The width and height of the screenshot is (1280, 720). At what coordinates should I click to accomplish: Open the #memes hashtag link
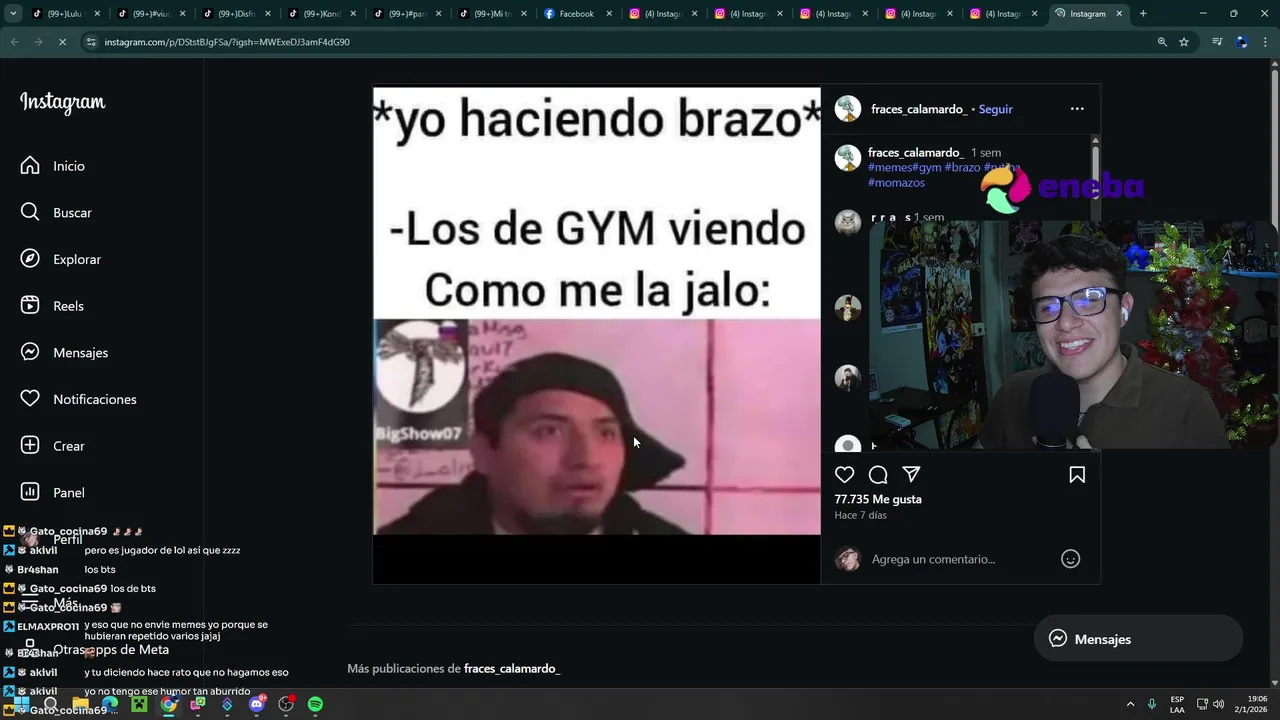(889, 168)
